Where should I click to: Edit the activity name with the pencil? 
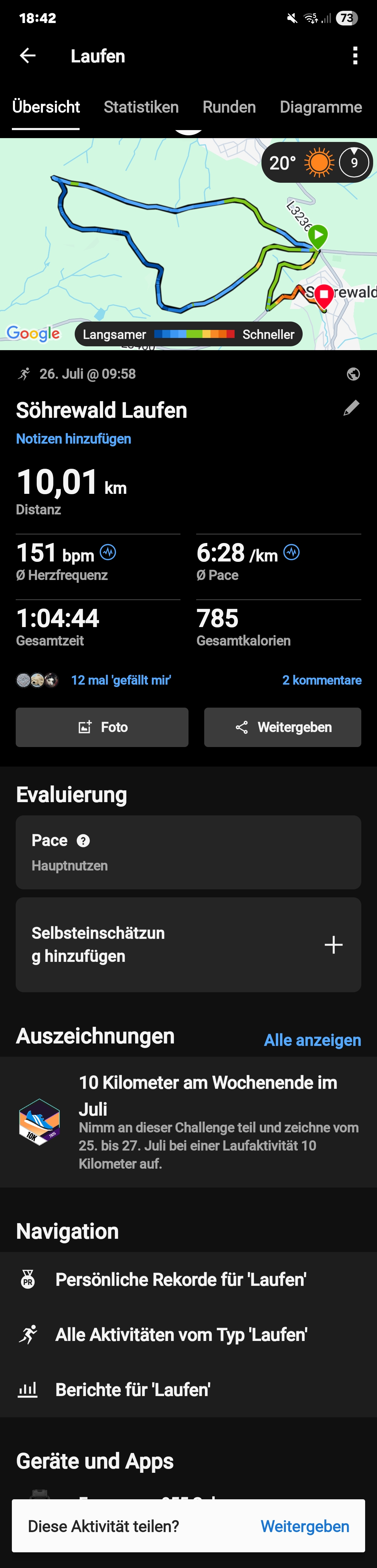pyautogui.click(x=352, y=408)
